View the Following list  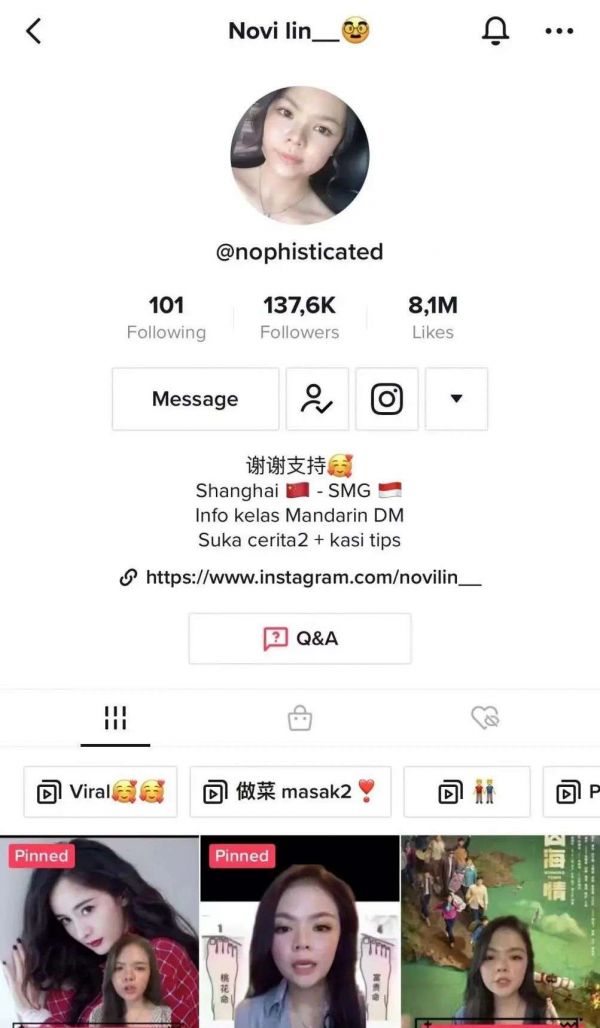tap(166, 317)
